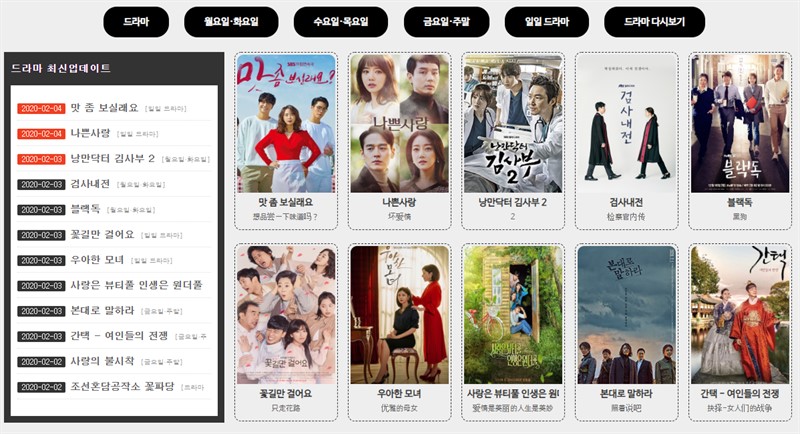Open the 드라마 category
This screenshot has height=434, width=800.
[x=136, y=21]
